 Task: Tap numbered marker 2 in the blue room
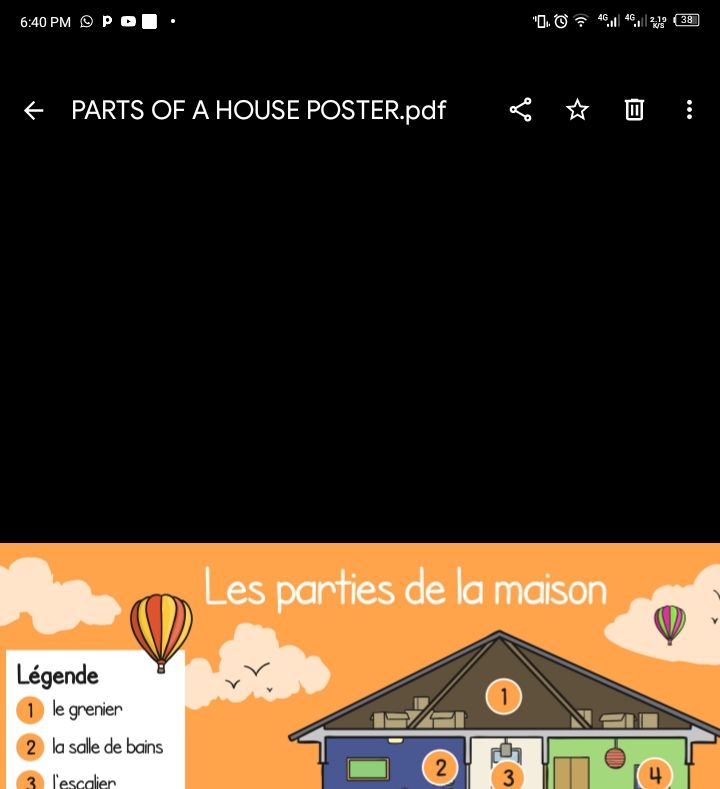440,768
